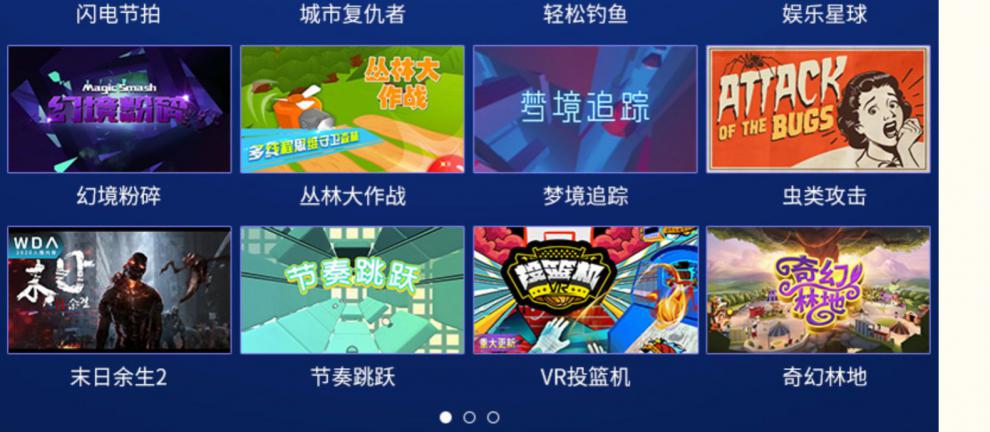Jump to the third page indicator dot
The width and height of the screenshot is (990, 432).
[493, 417]
